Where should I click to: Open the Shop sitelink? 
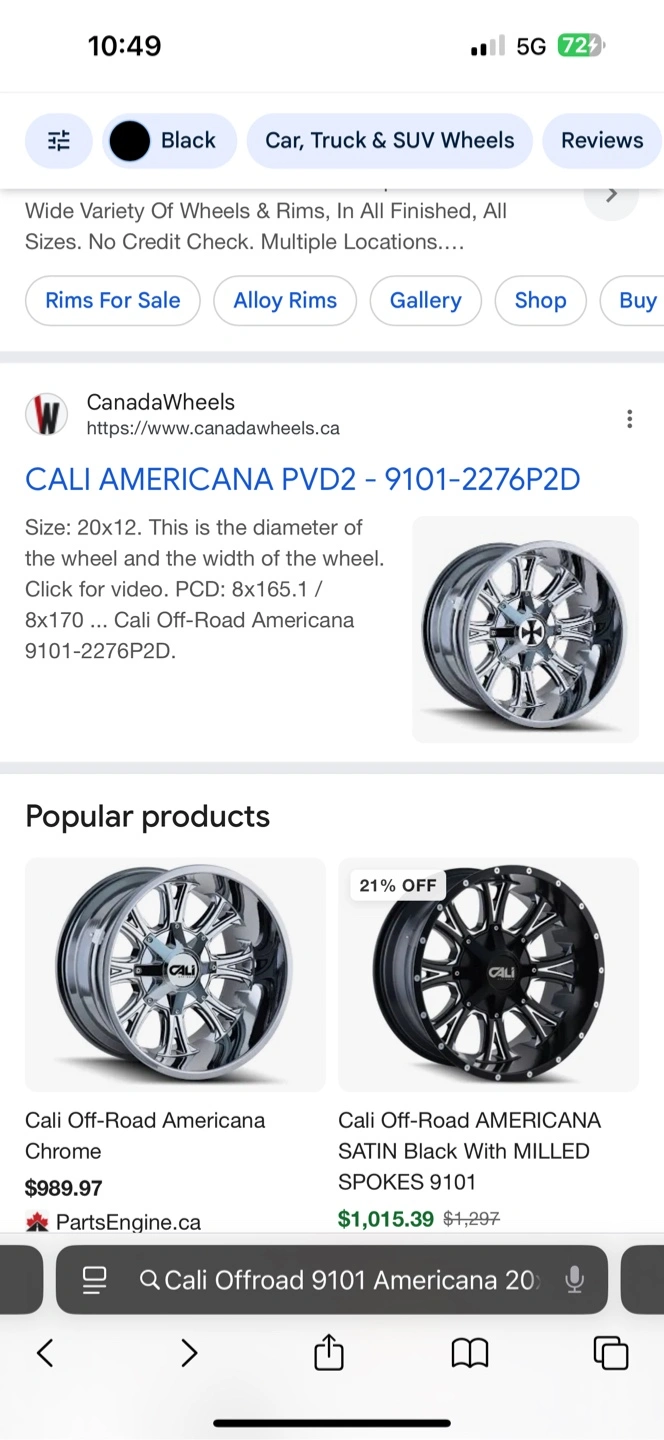pos(540,301)
